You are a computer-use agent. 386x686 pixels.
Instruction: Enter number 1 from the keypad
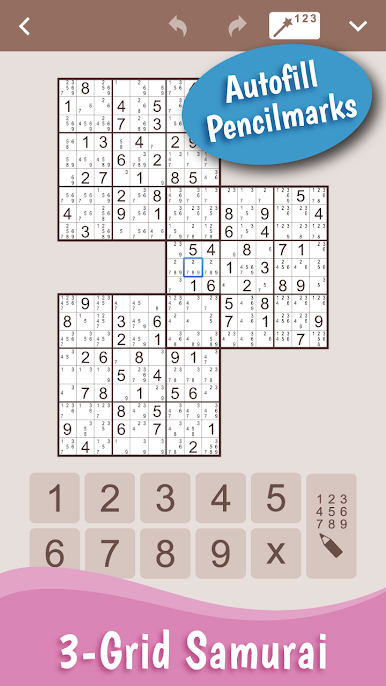point(55,498)
